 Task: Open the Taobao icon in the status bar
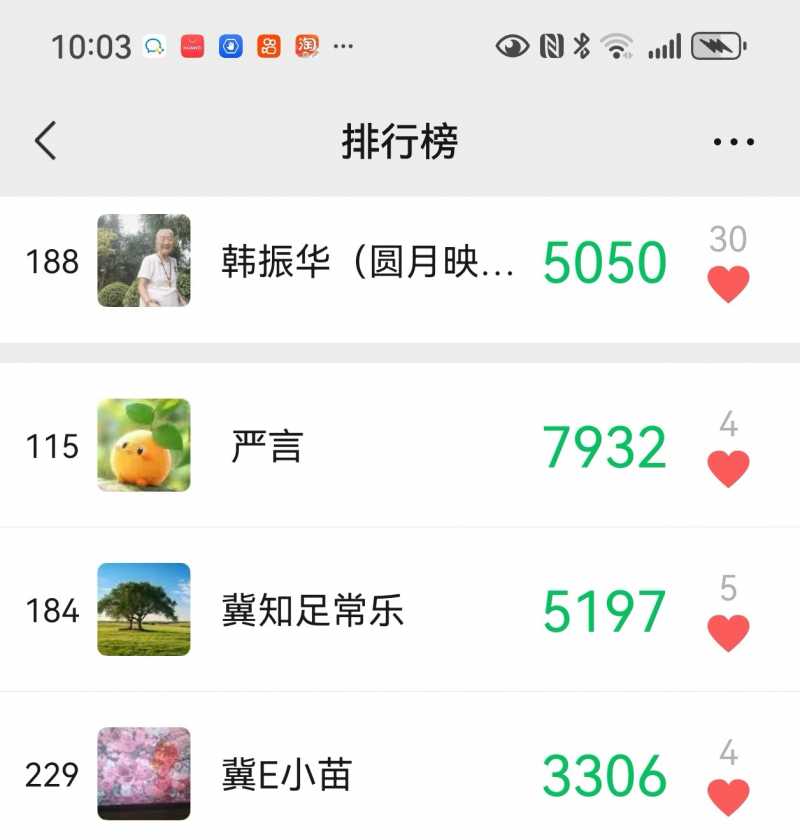[x=308, y=44]
